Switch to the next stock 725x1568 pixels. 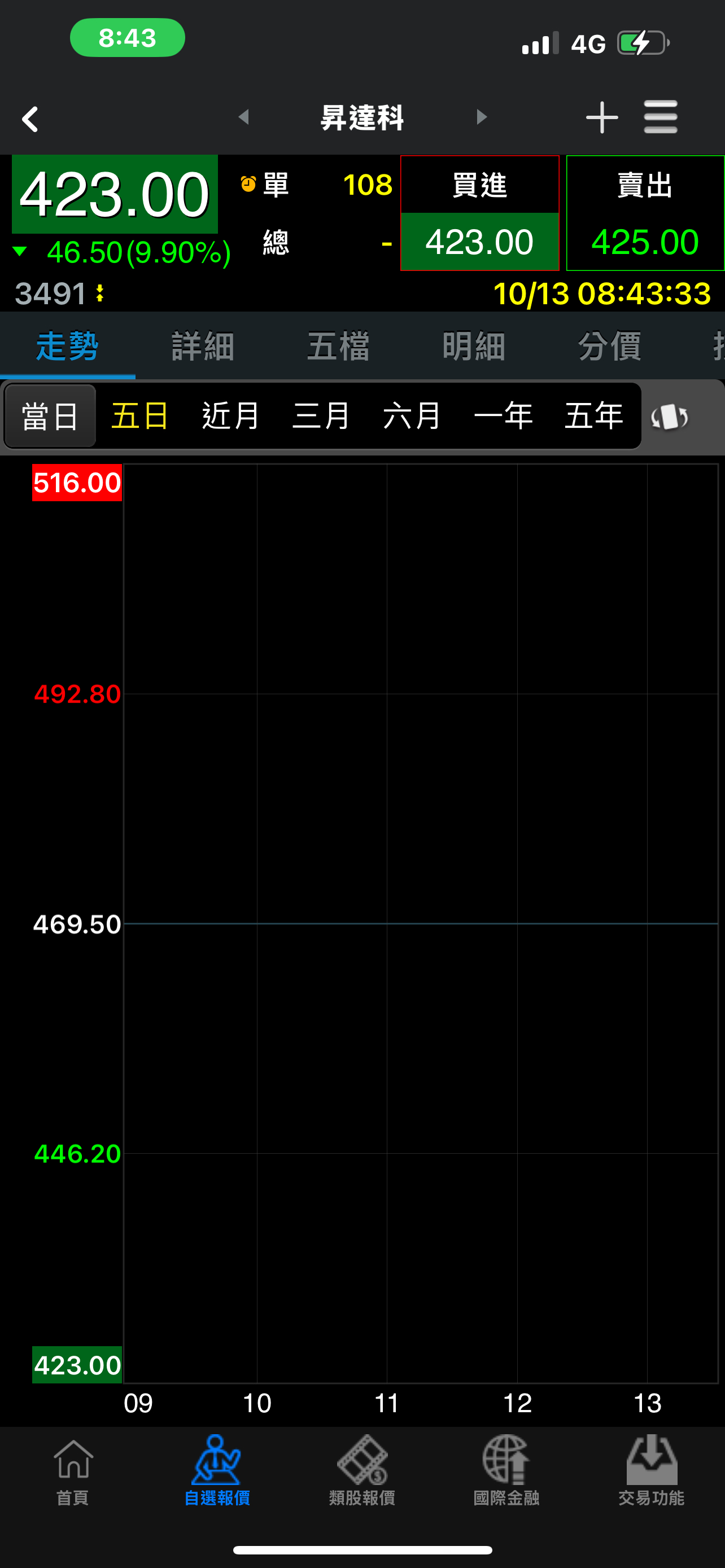482,117
